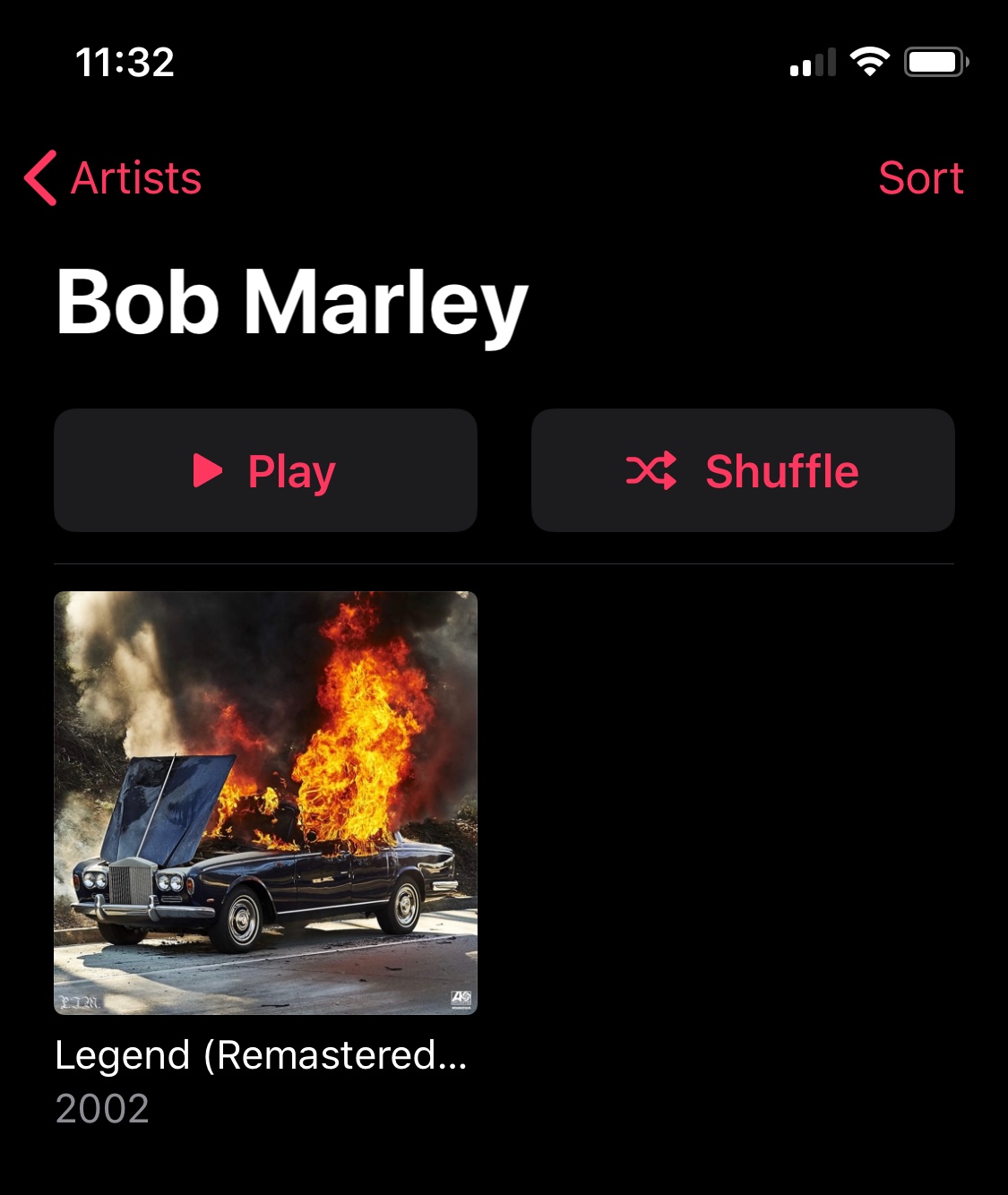
Task: Shuffle Bob Marley's songs
Action: (x=743, y=471)
